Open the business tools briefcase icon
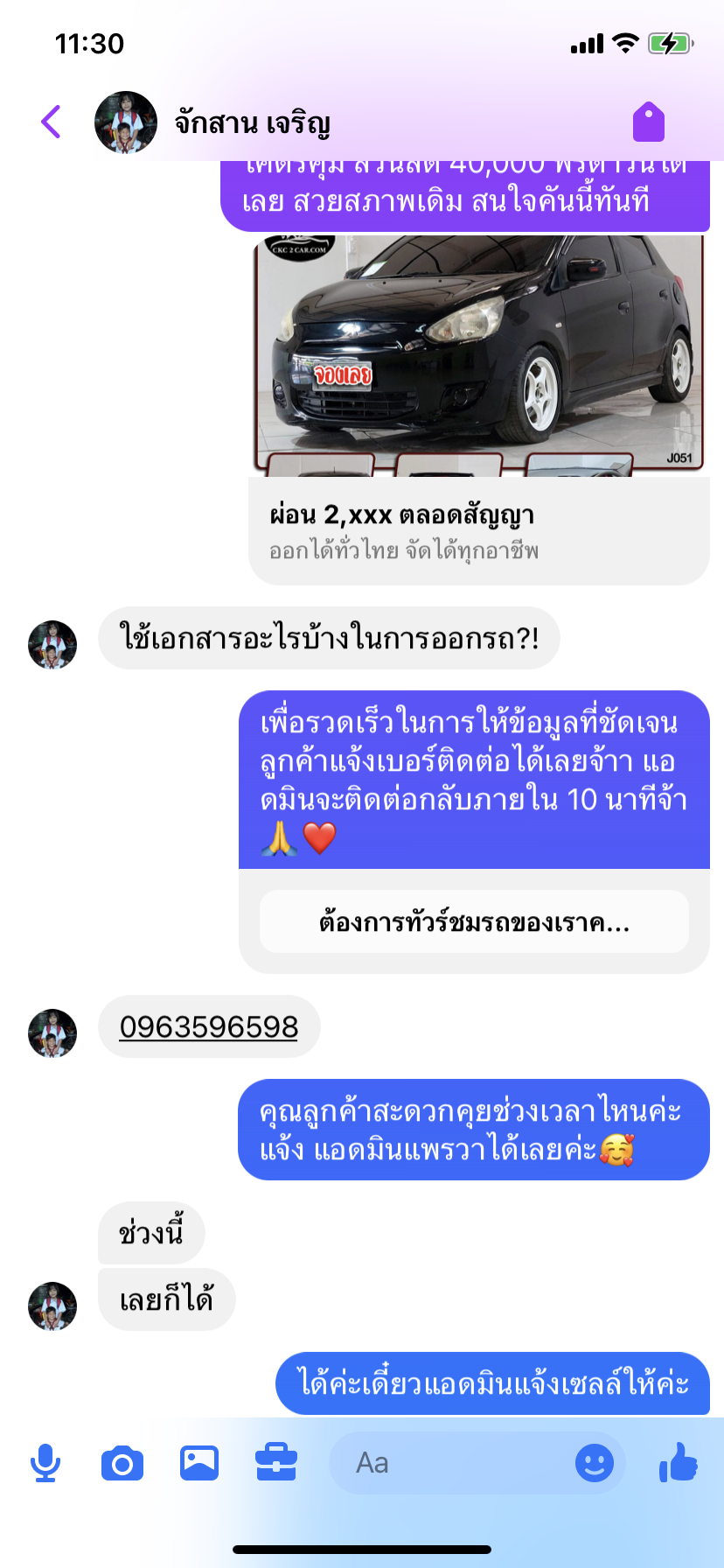 276,1463
